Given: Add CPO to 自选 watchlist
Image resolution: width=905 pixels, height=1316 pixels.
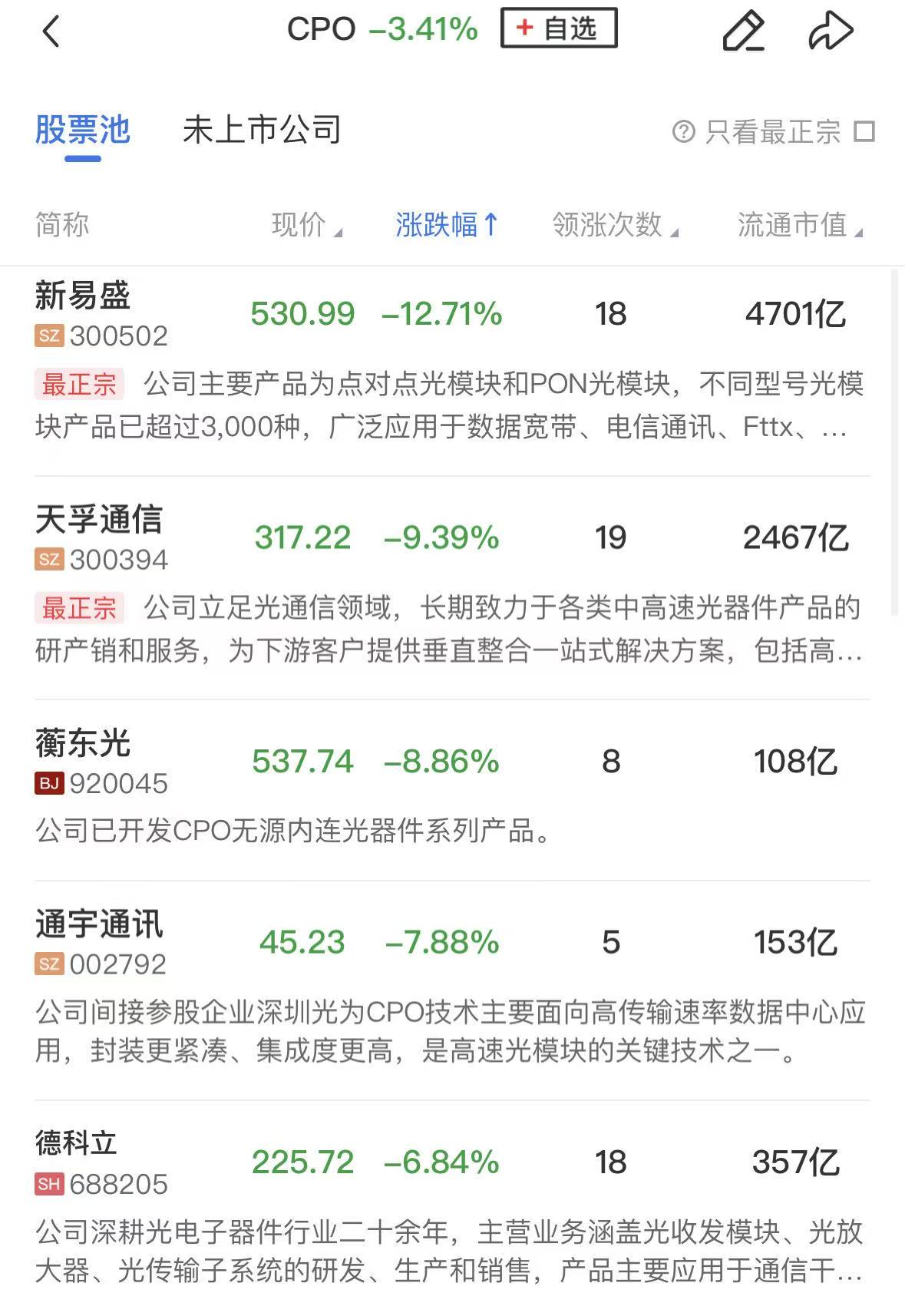Looking at the screenshot, I should click(x=558, y=29).
